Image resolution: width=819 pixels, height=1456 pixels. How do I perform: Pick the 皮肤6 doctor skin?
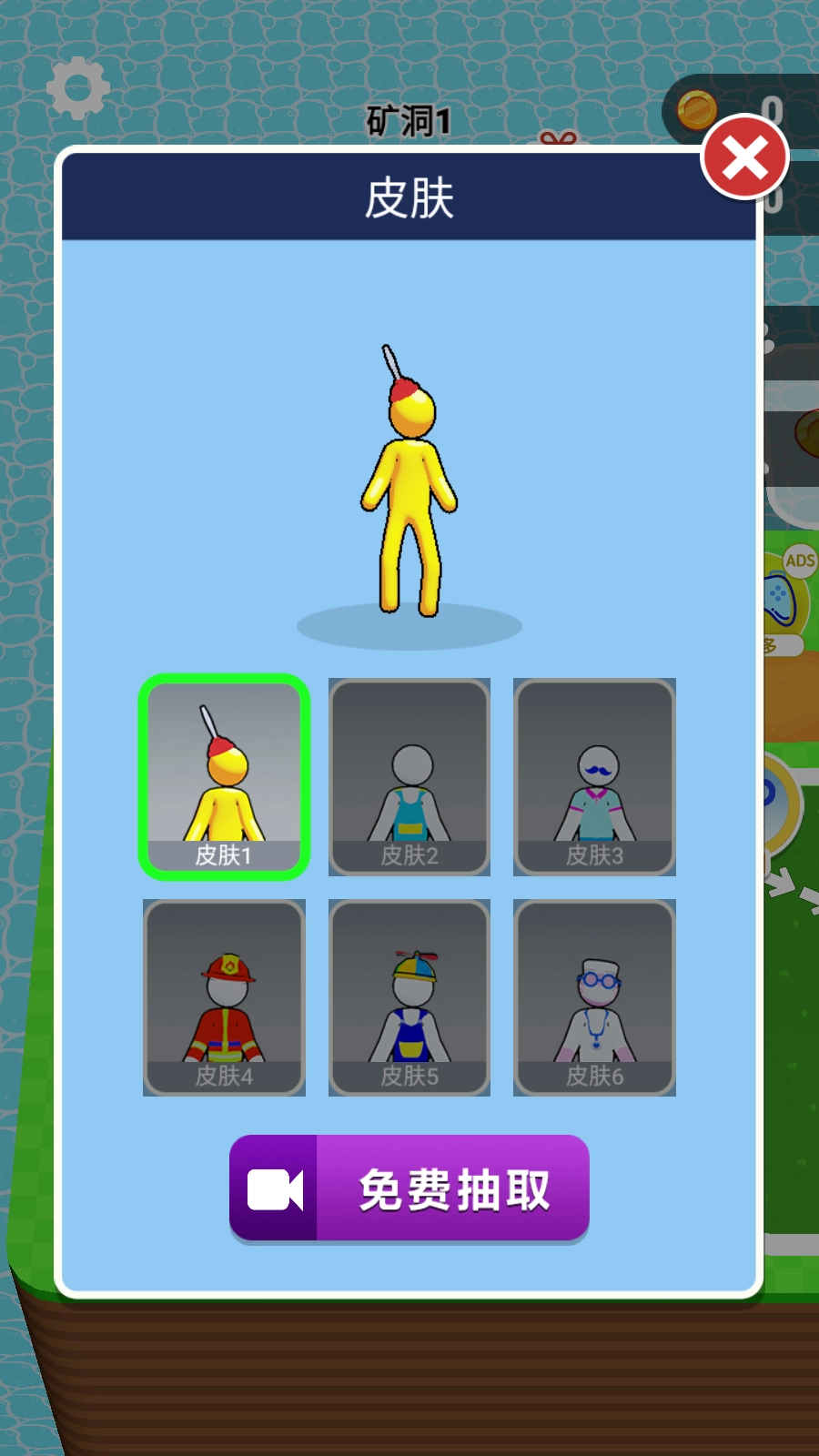(594, 997)
